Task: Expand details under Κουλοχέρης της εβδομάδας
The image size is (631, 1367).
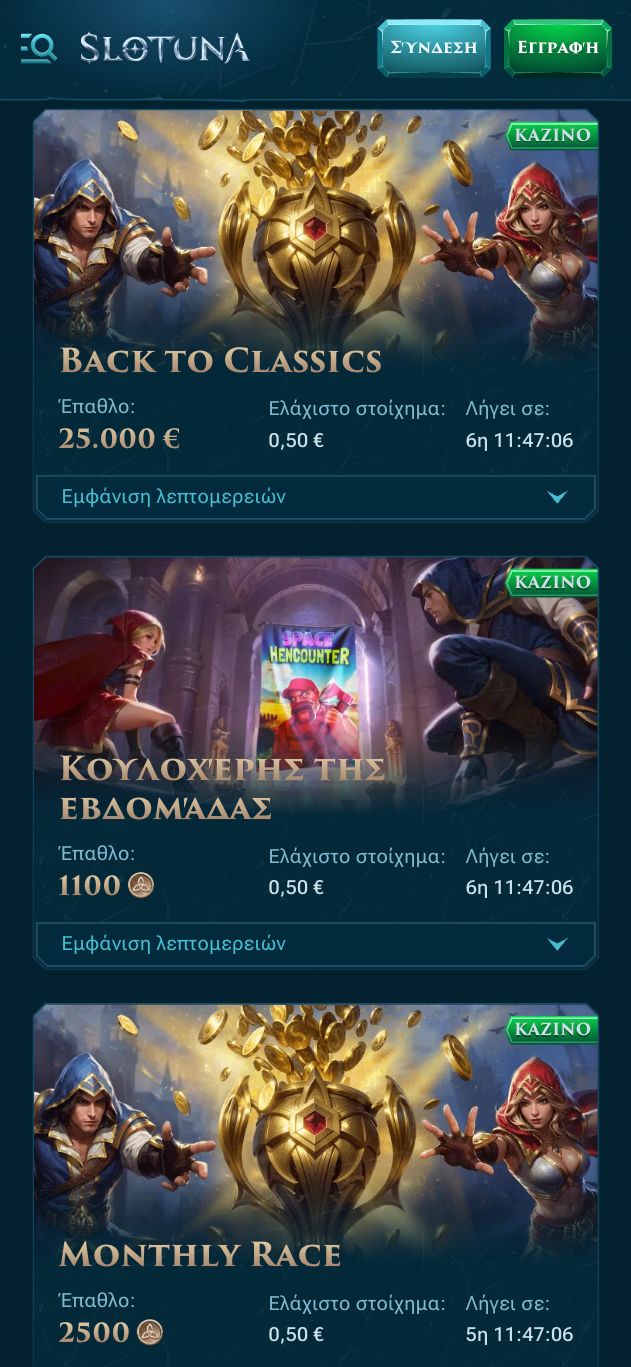Action: pyautogui.click(x=316, y=944)
